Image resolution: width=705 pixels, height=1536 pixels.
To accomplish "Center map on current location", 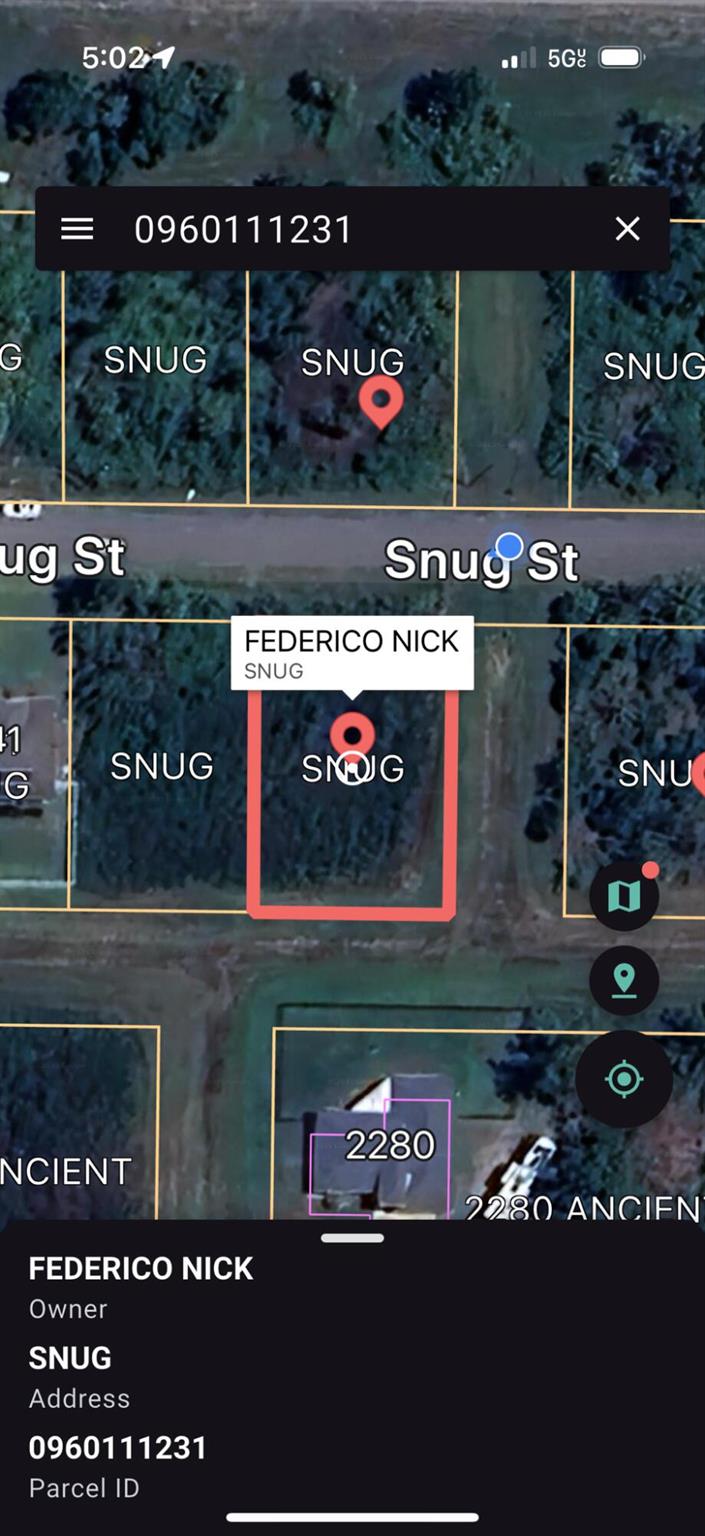I will click(x=624, y=1079).
